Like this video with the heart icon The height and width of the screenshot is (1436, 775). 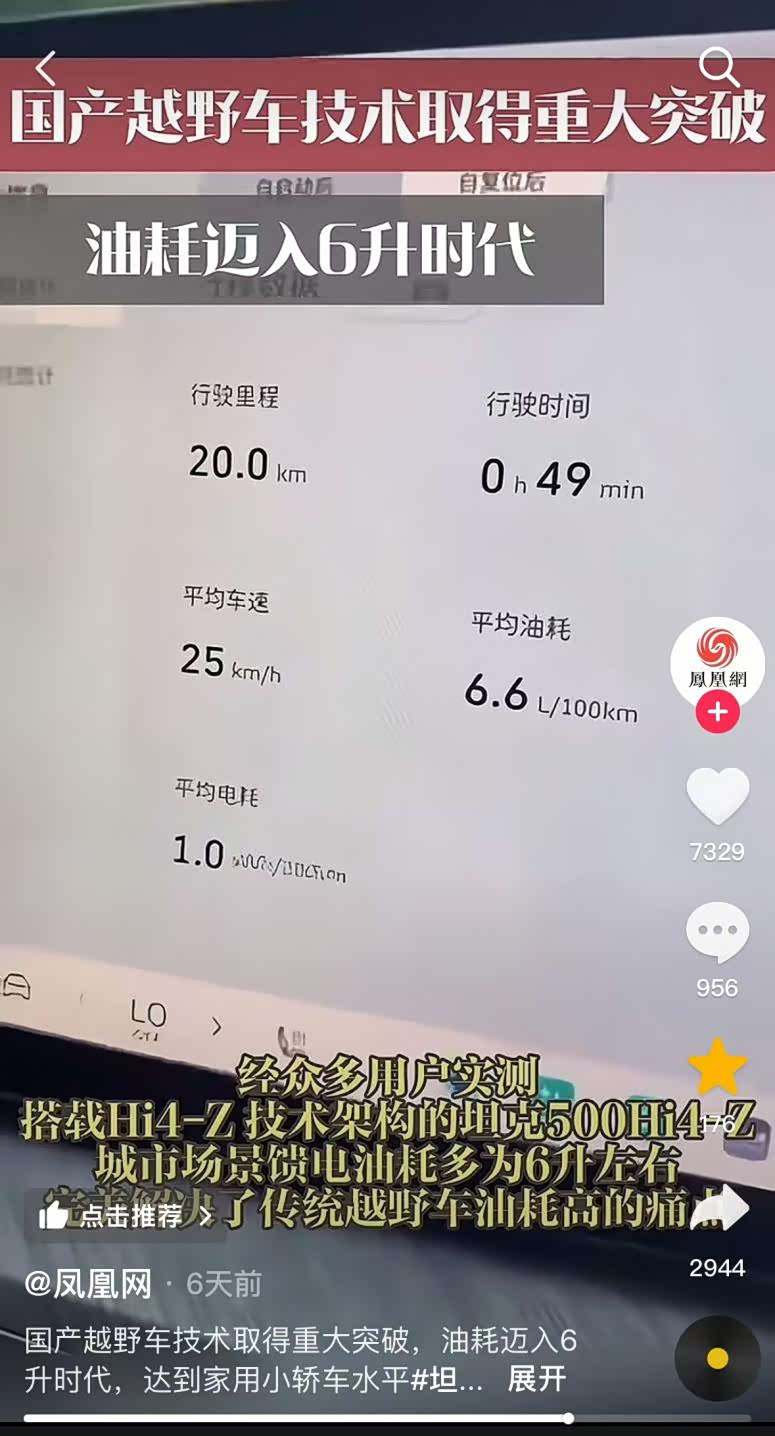[717, 797]
